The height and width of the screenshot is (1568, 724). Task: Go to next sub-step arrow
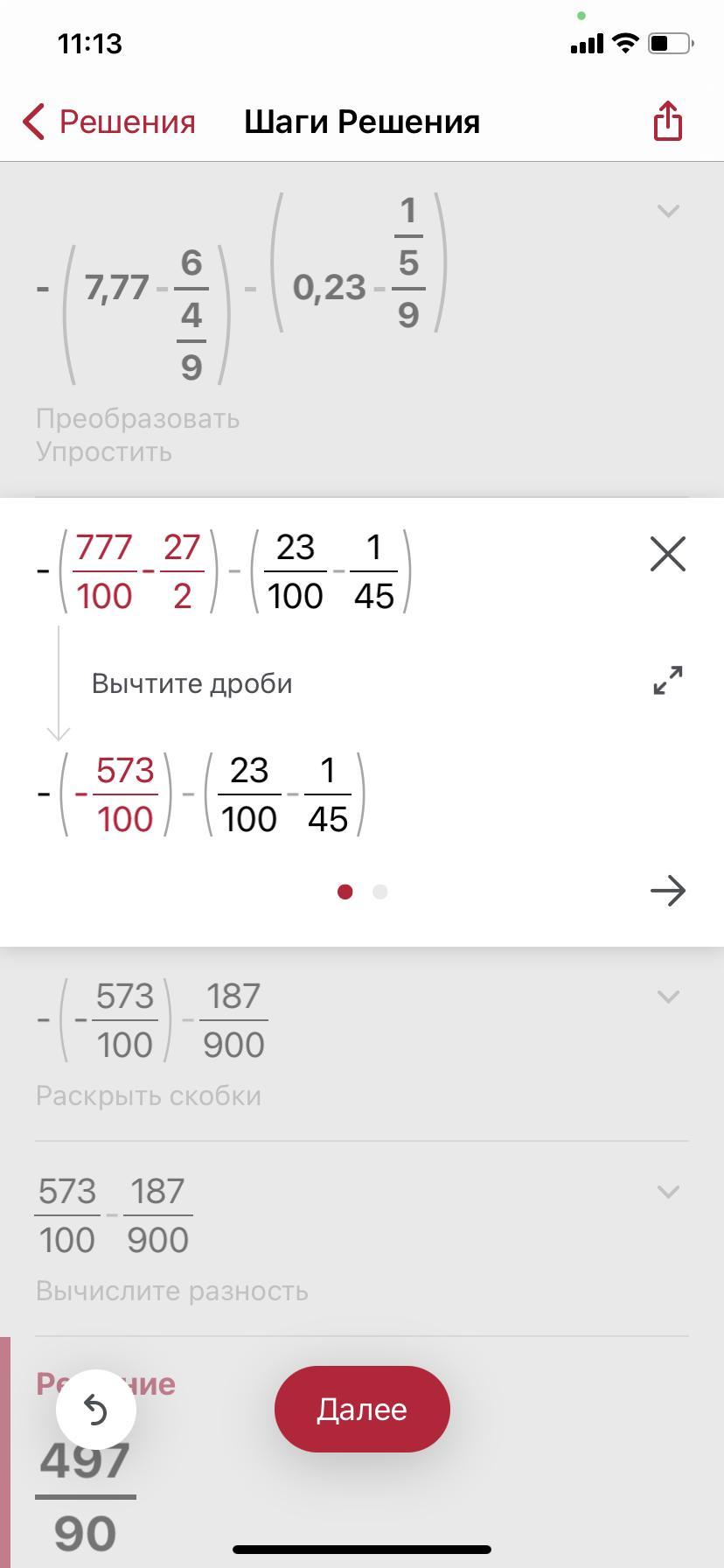668,891
